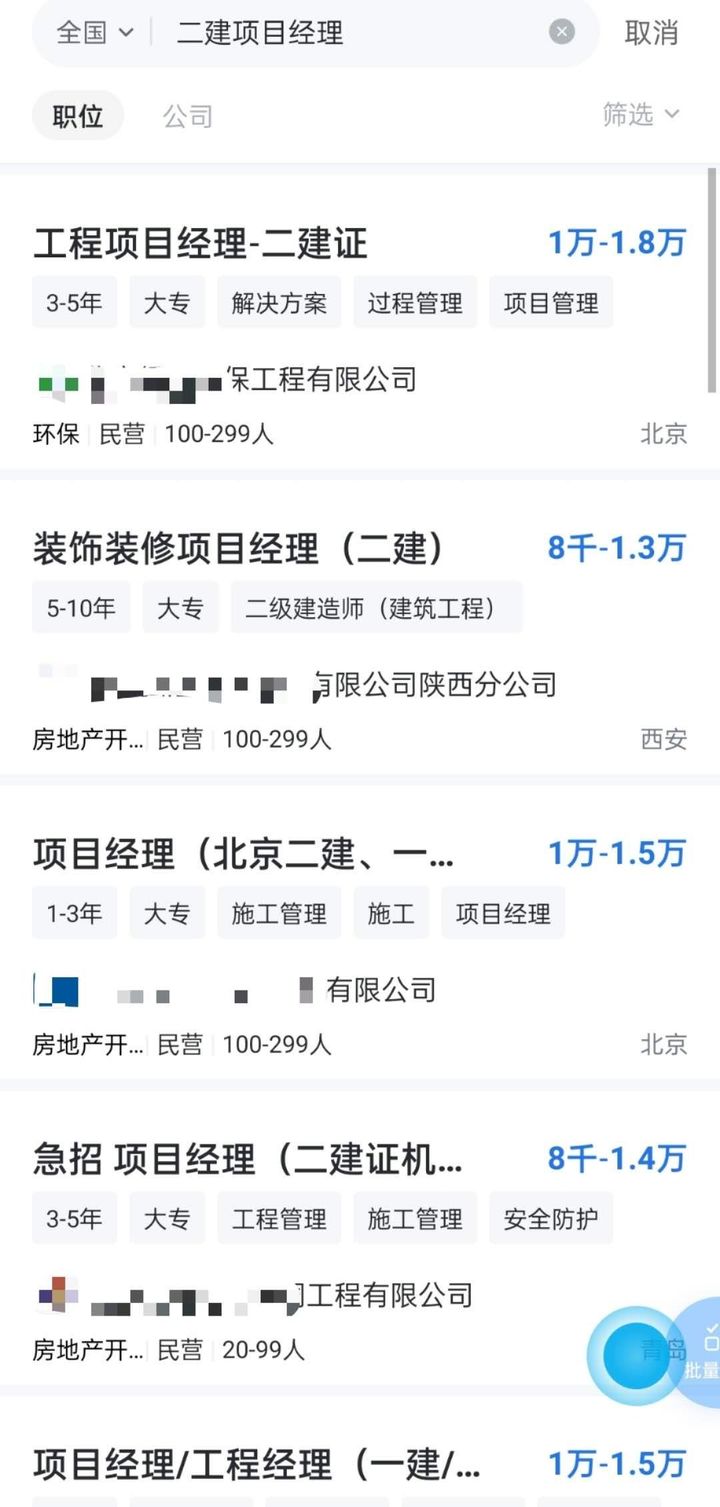Open the 项目经理/工程经理（一建/... listing
The image size is (720, 1507).
250,1466
